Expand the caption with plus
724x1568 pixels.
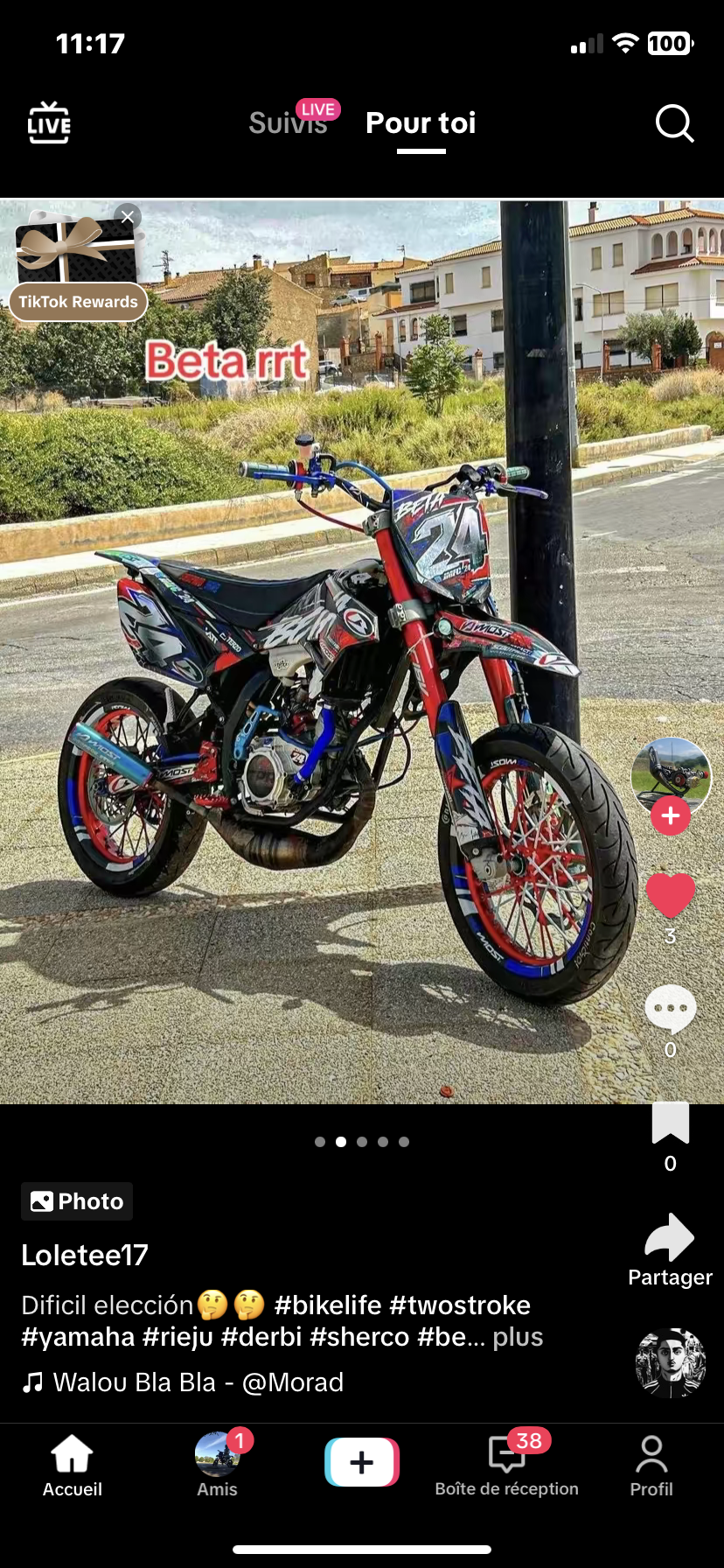click(518, 1337)
